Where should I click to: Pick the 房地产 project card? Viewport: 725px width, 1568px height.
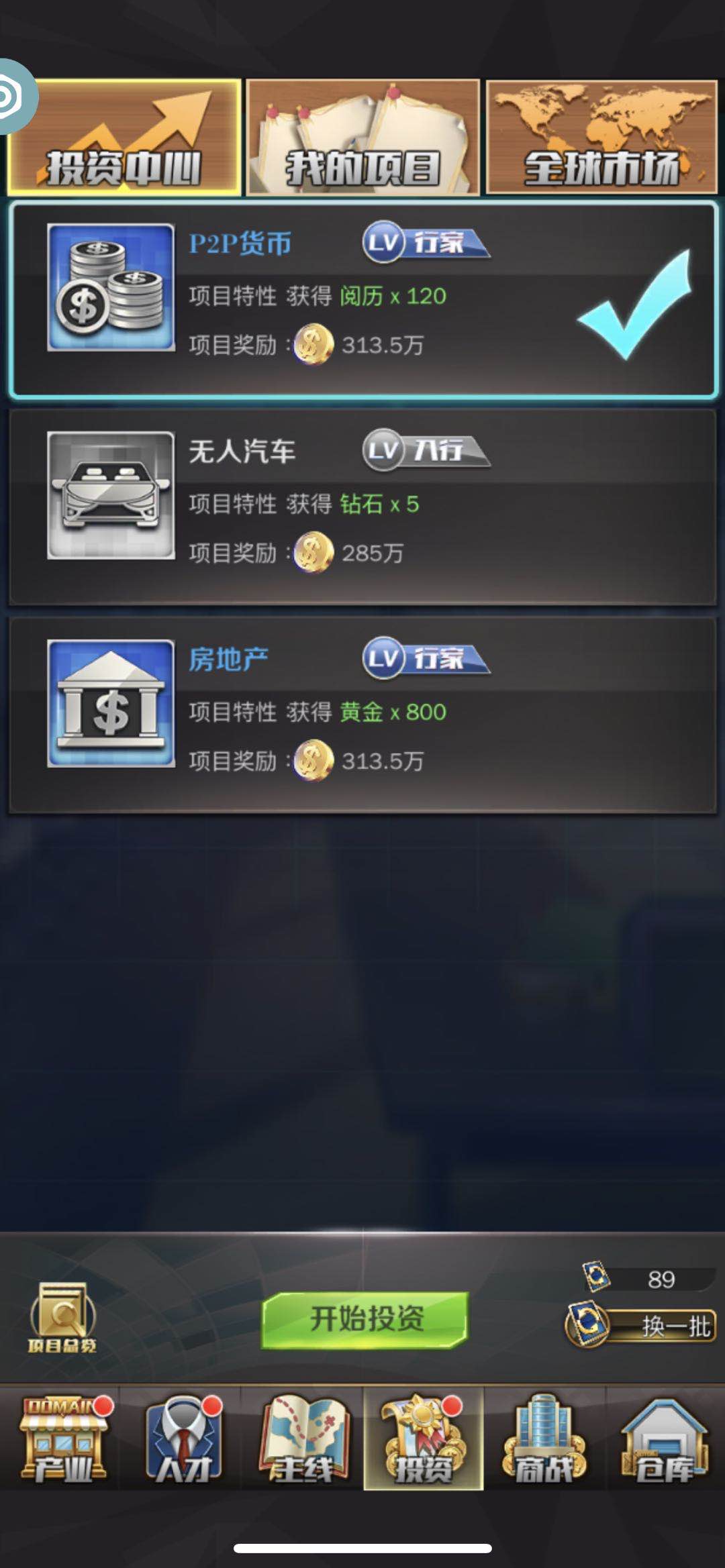tap(362, 715)
